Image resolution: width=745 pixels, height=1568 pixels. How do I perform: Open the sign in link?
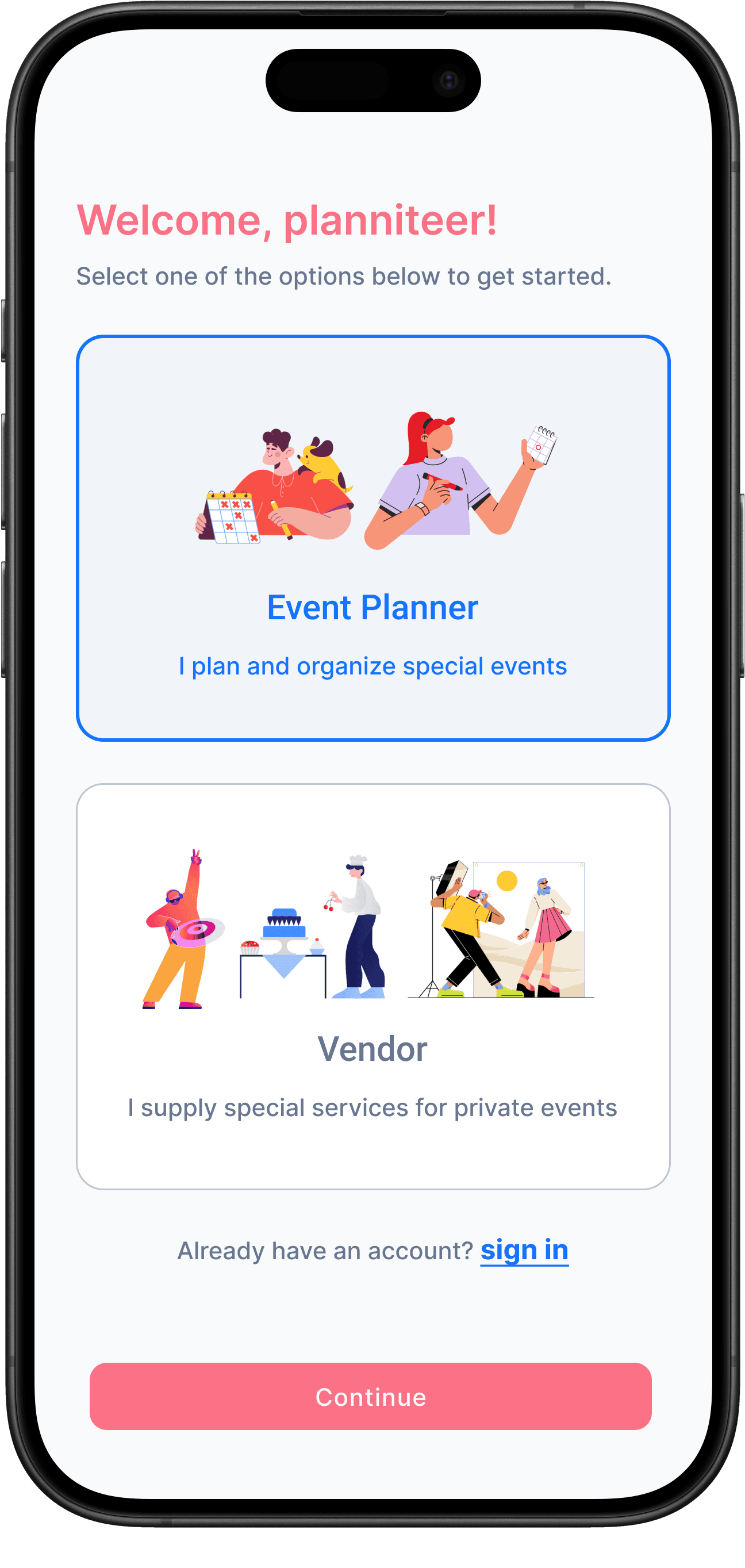coord(524,1250)
